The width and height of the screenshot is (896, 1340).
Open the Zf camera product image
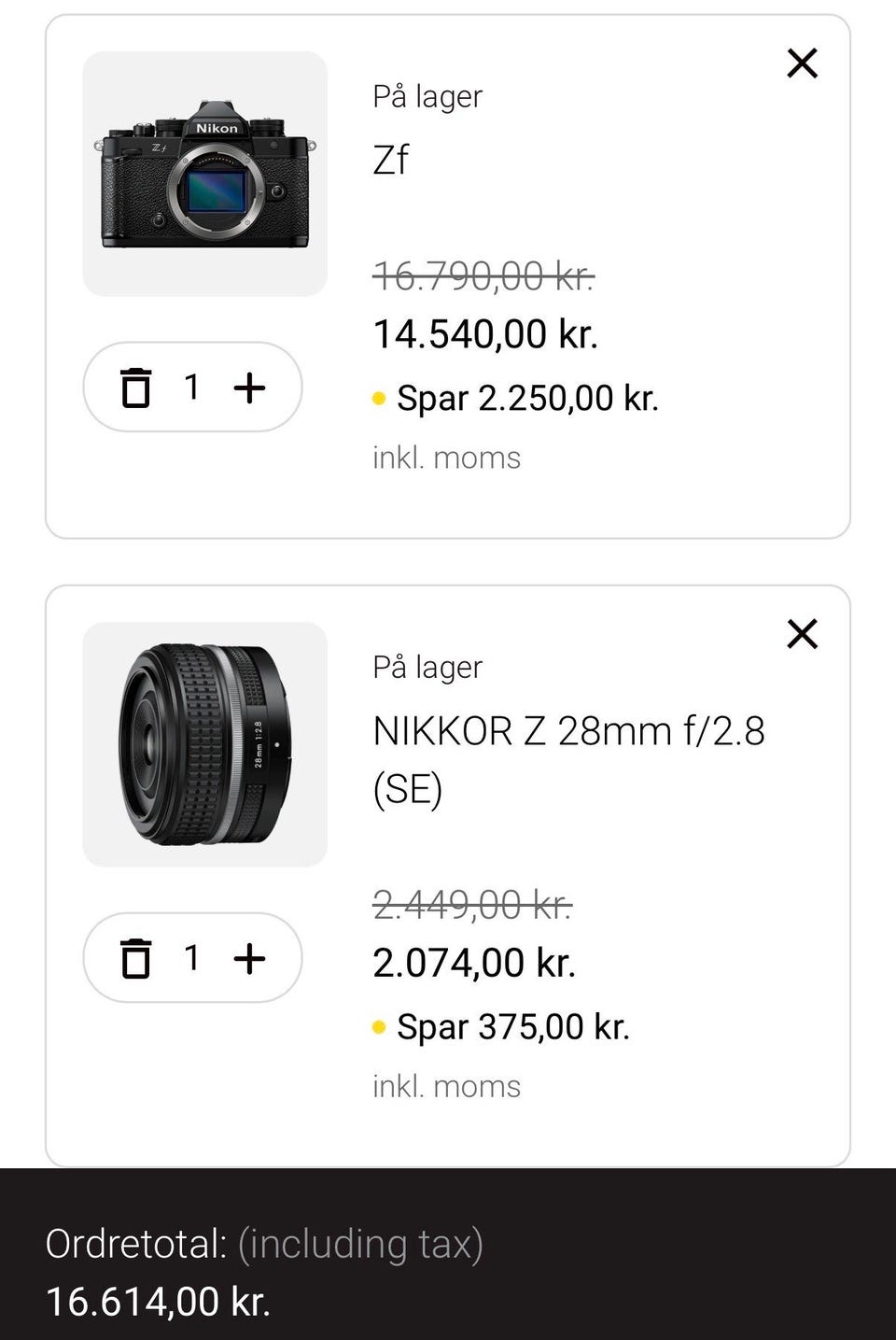pyautogui.click(x=205, y=175)
